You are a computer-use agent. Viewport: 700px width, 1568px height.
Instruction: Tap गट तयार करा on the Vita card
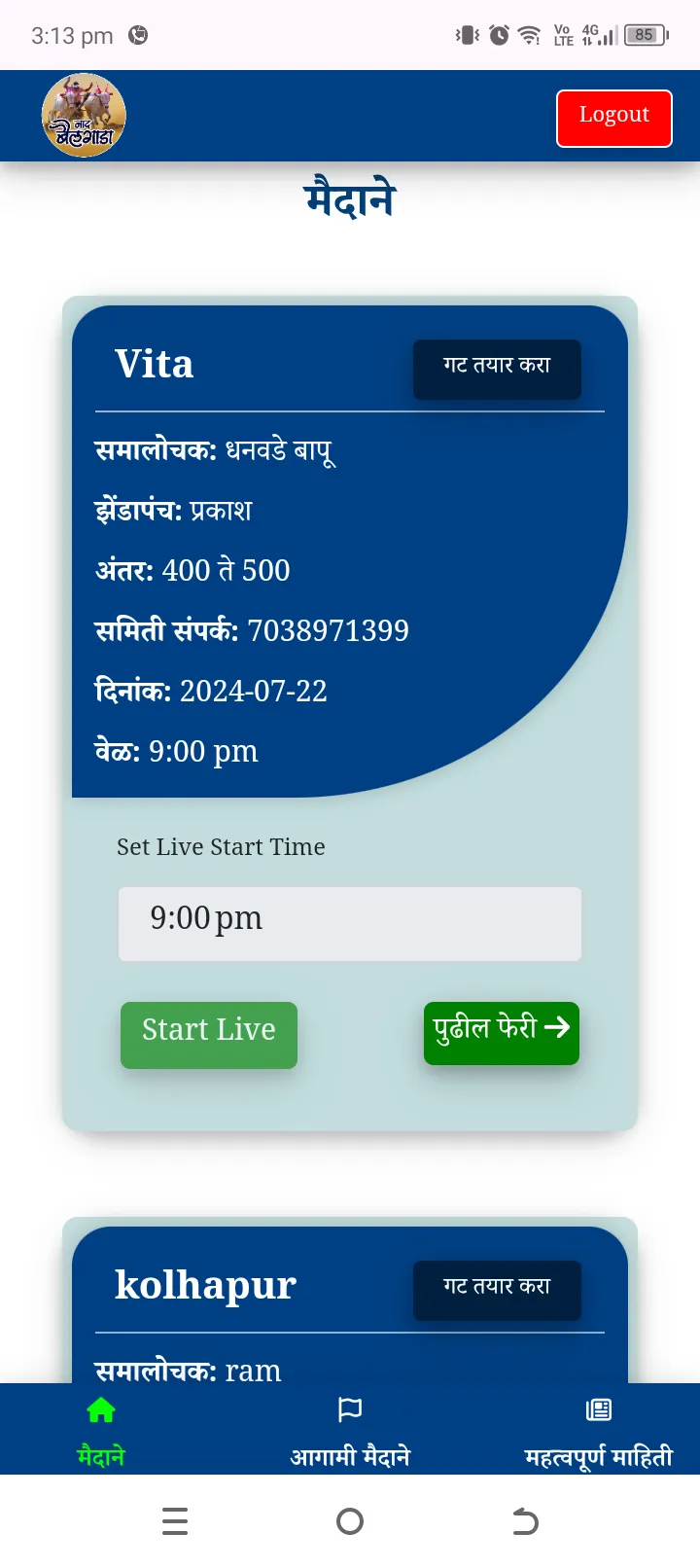(497, 369)
